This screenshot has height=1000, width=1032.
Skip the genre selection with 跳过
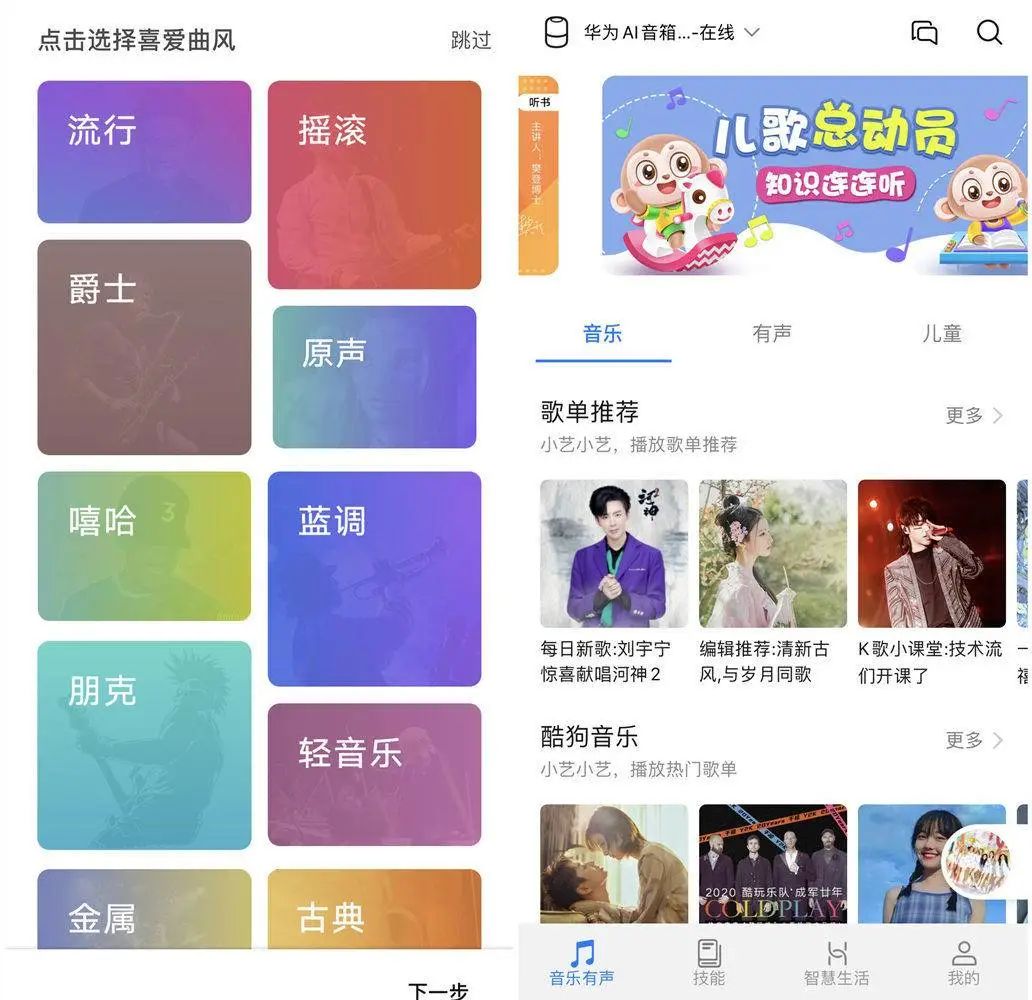tap(471, 40)
